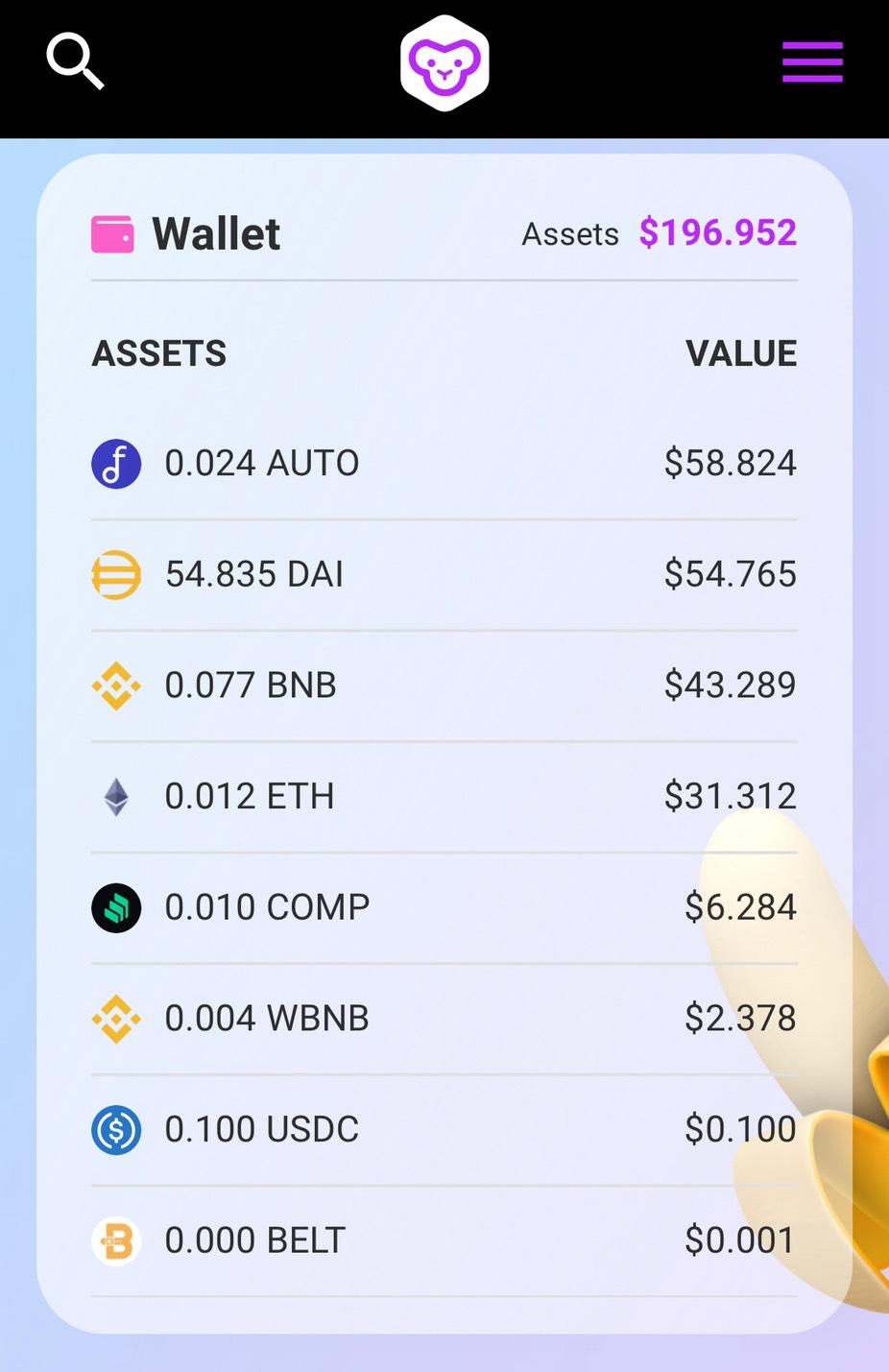This screenshot has width=889, height=1372.
Task: Click the USDC dollar icon
Action: coord(115,1128)
